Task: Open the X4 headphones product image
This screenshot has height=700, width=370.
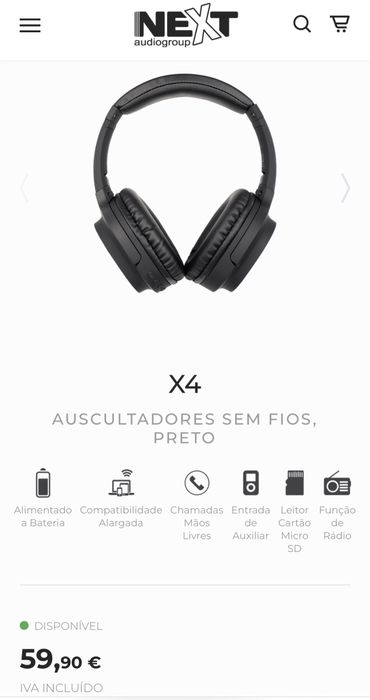Action: [185, 183]
